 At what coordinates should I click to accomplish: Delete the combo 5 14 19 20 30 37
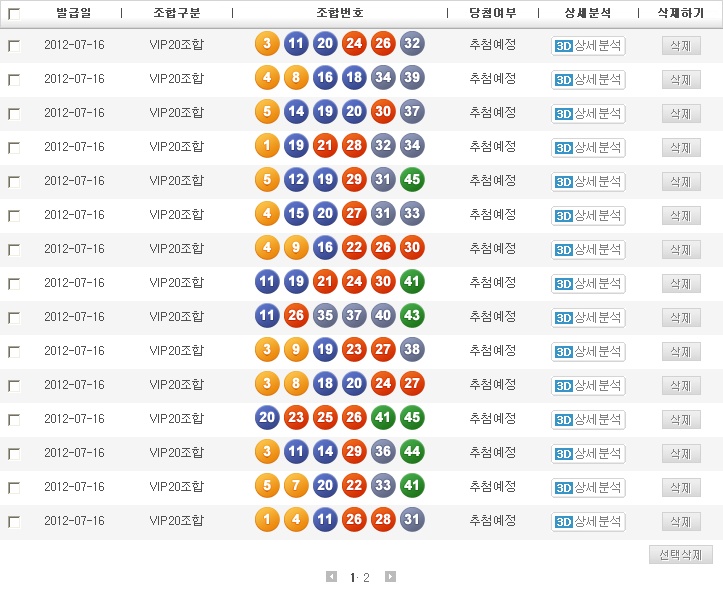pos(680,114)
